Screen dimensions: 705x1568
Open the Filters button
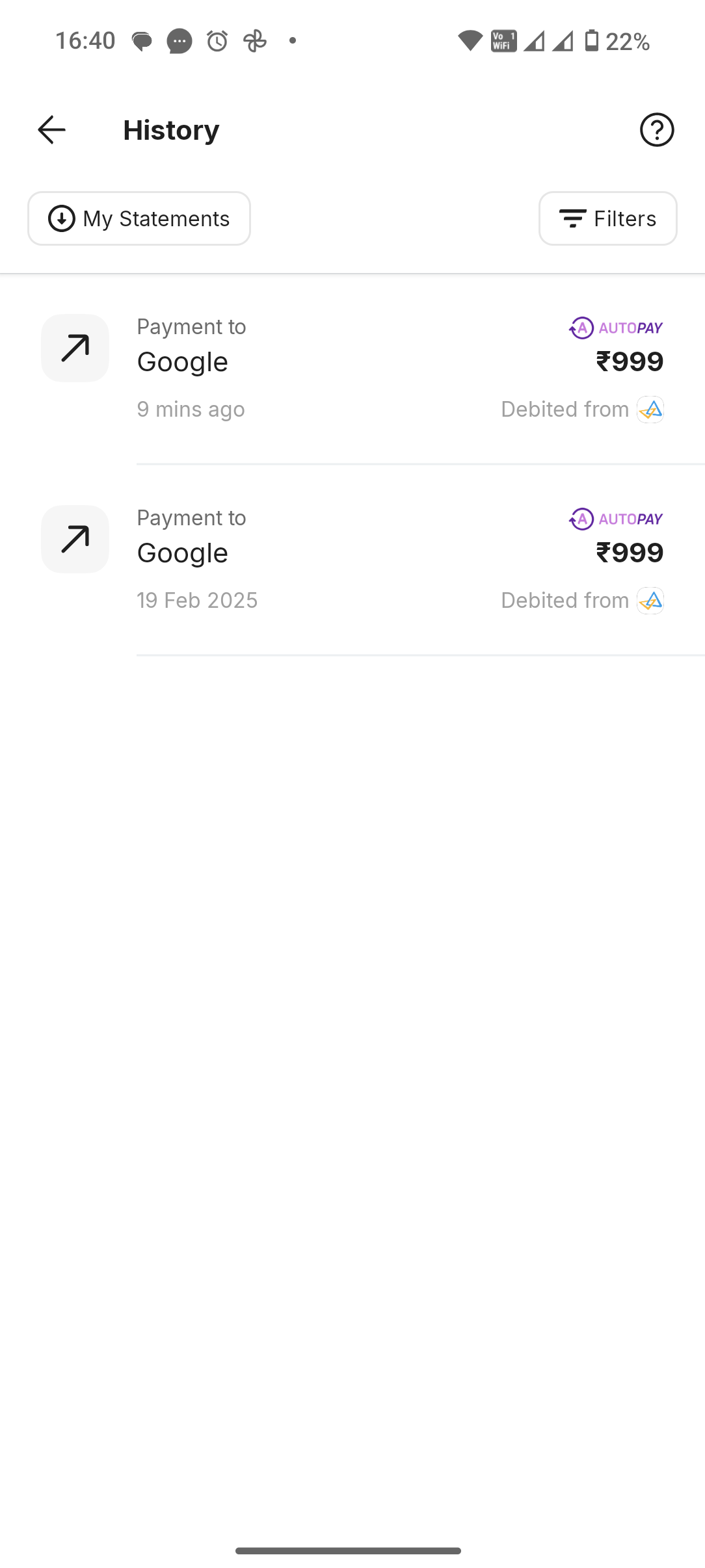point(607,218)
